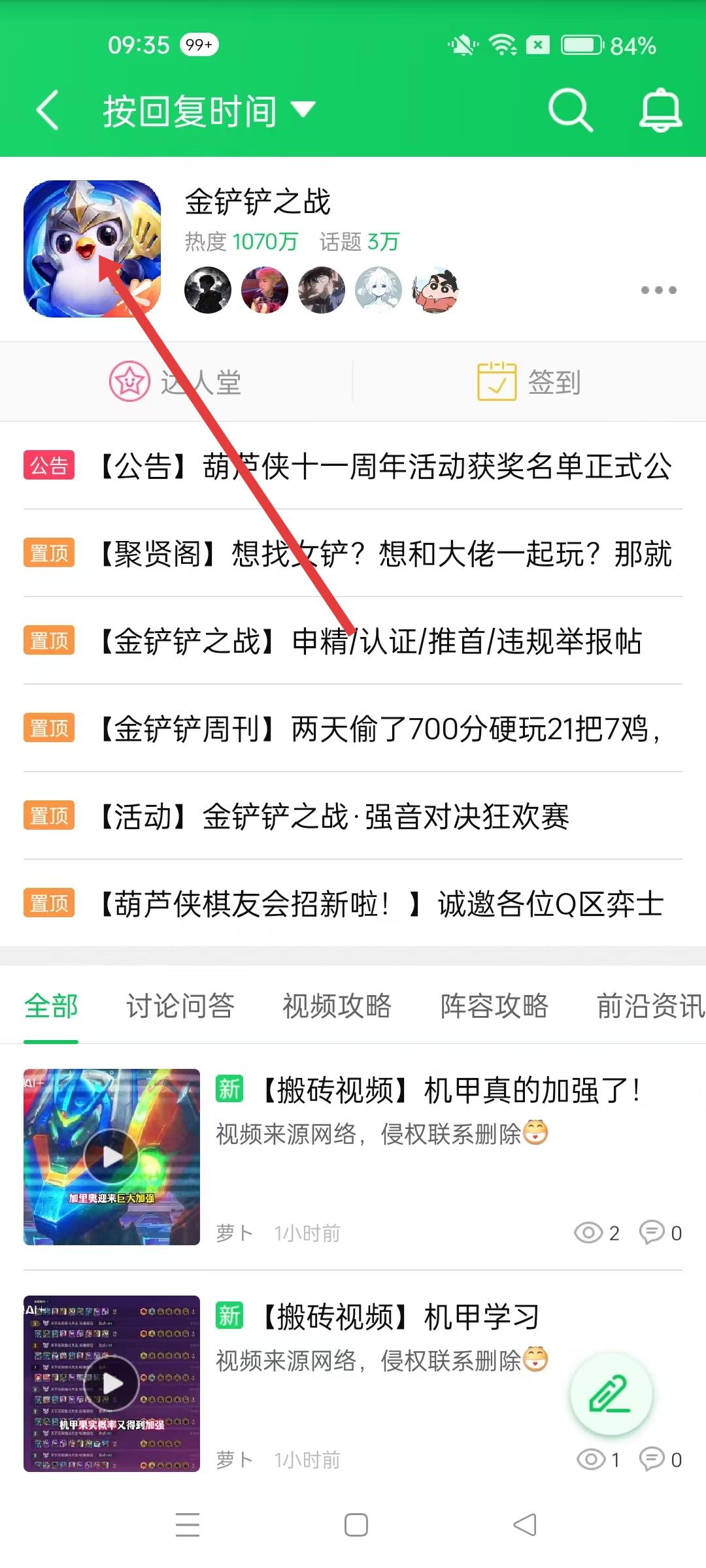Open the pinned 申精/认证/推首 post

click(x=369, y=642)
